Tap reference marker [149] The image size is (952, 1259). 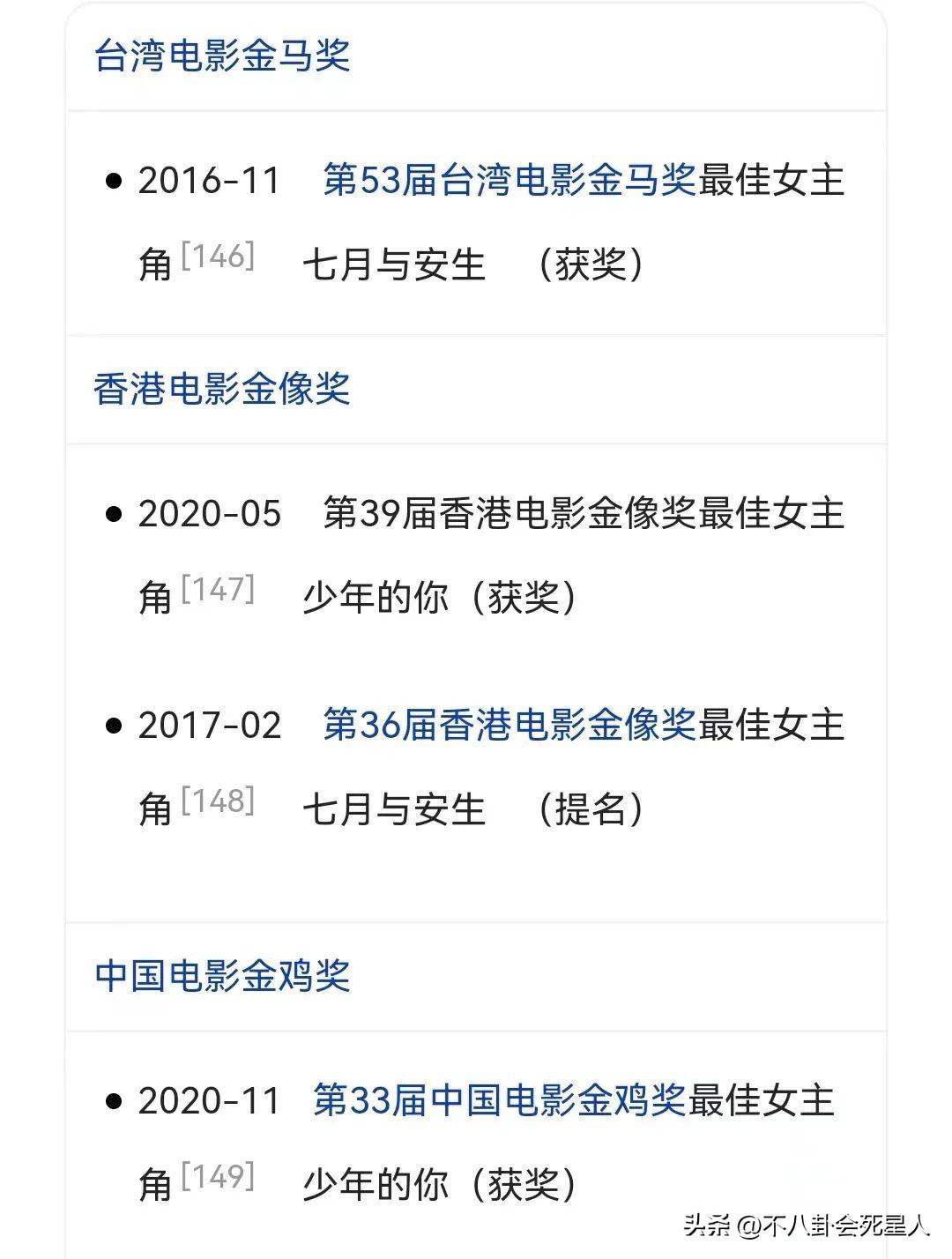(218, 1176)
